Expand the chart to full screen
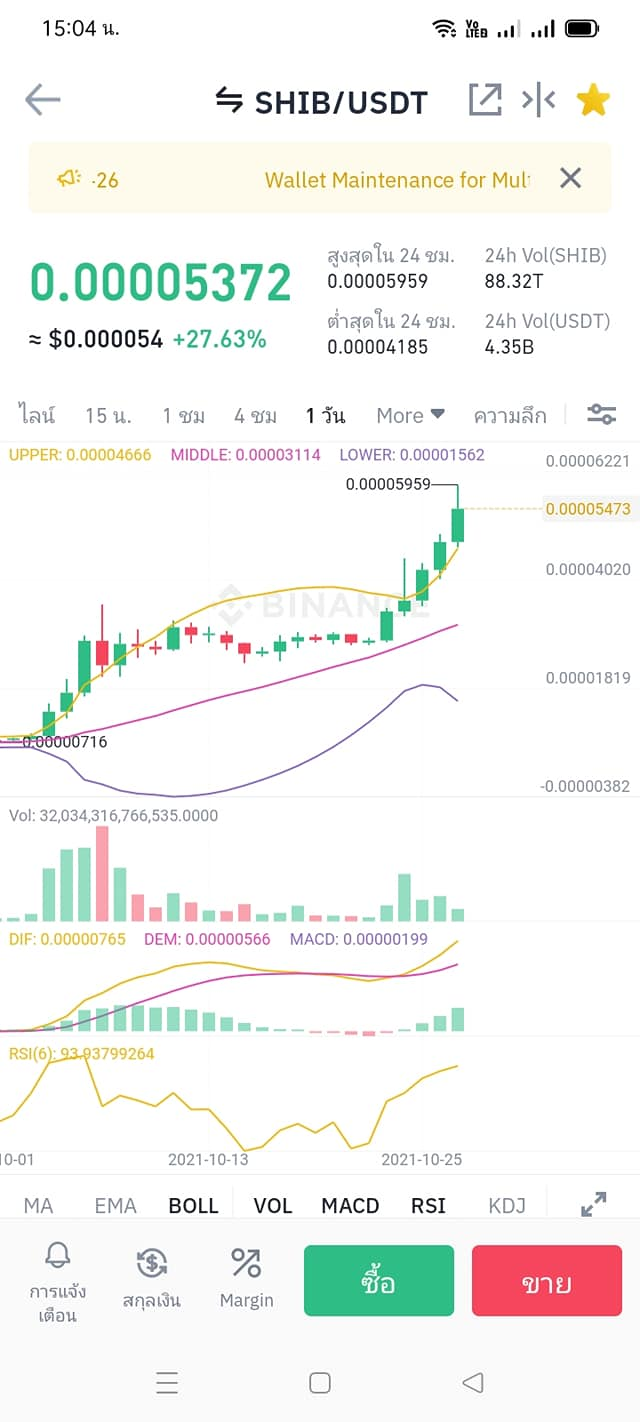This screenshot has width=640, height=1422. (594, 1205)
